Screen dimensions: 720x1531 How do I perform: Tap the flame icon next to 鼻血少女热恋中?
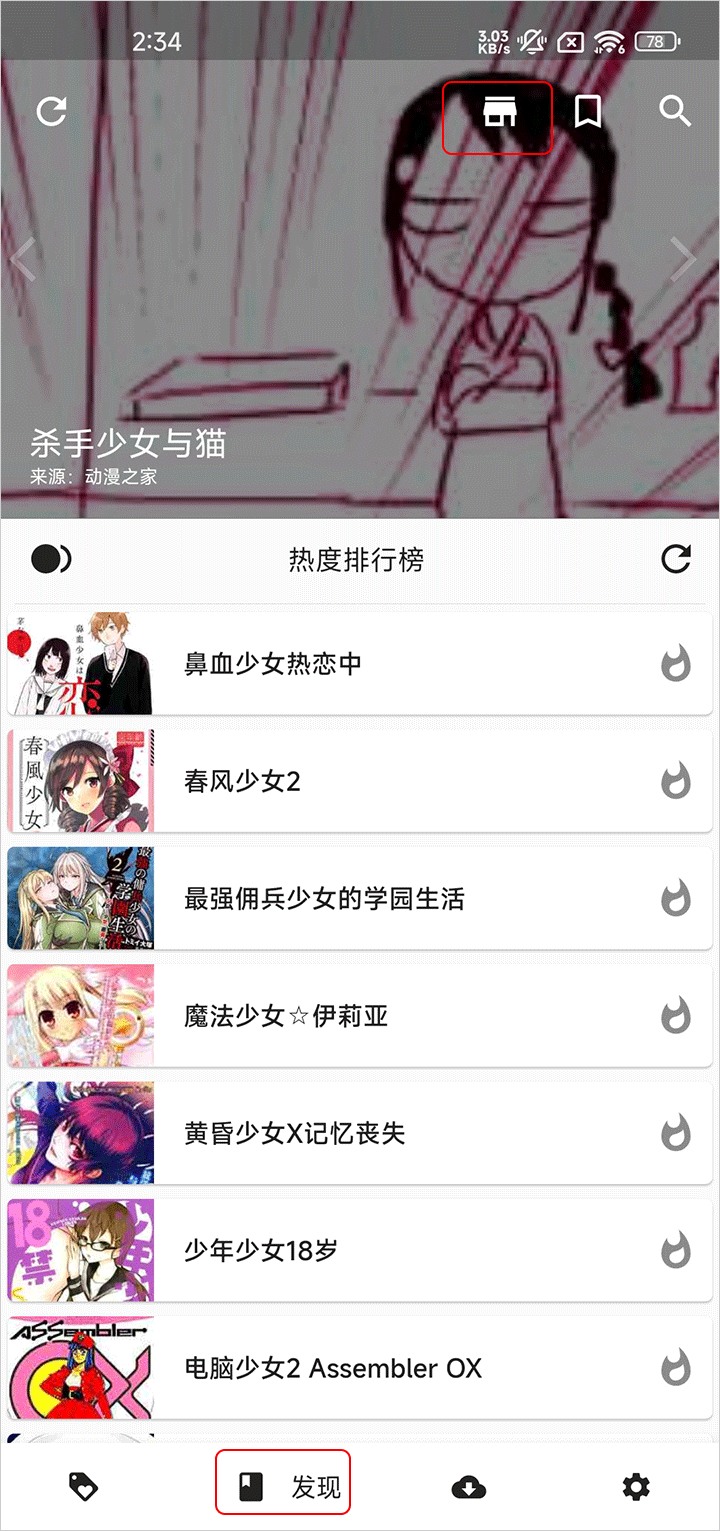coord(675,662)
